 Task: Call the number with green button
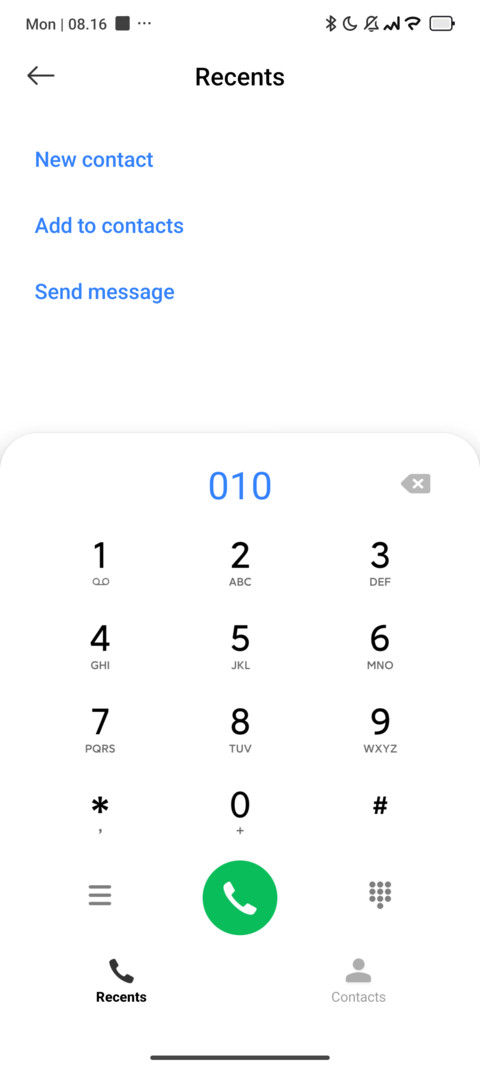click(x=240, y=898)
